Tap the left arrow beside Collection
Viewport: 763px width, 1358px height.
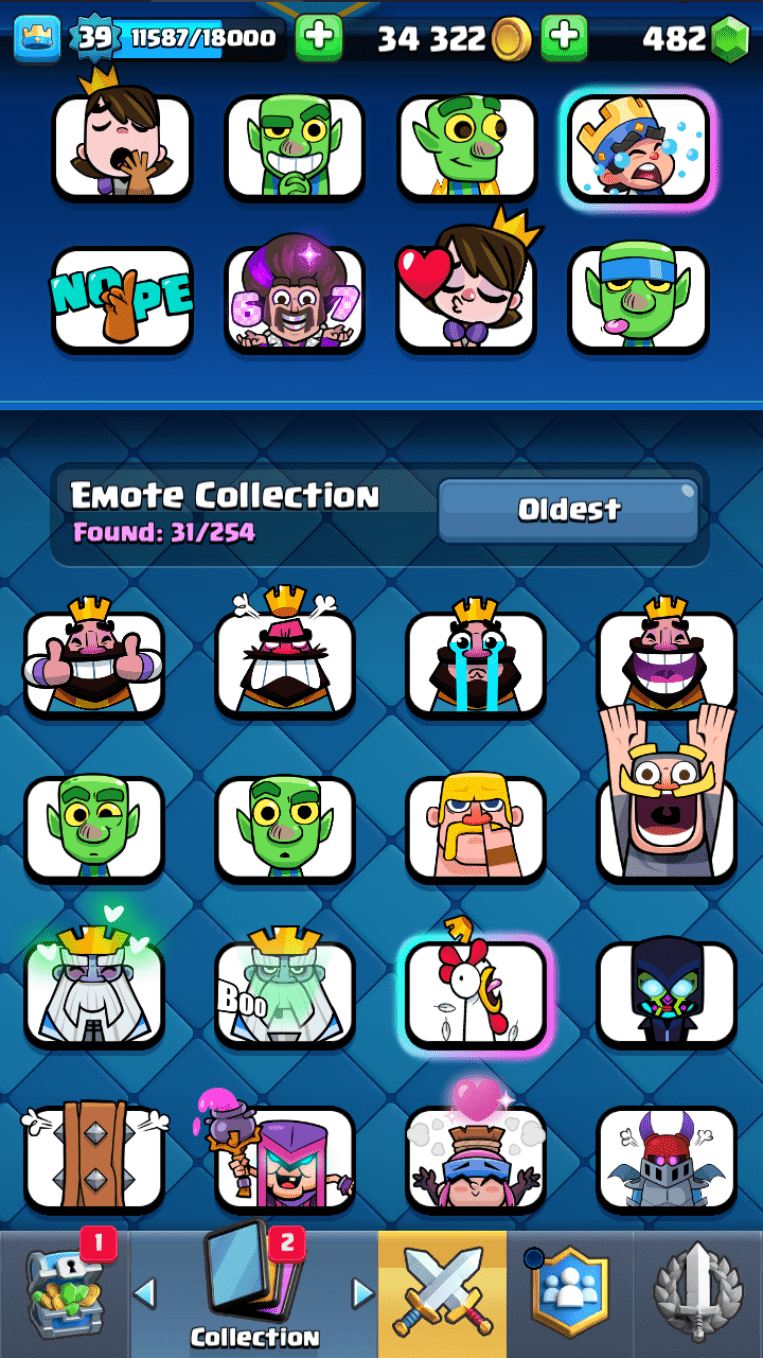click(x=145, y=1294)
